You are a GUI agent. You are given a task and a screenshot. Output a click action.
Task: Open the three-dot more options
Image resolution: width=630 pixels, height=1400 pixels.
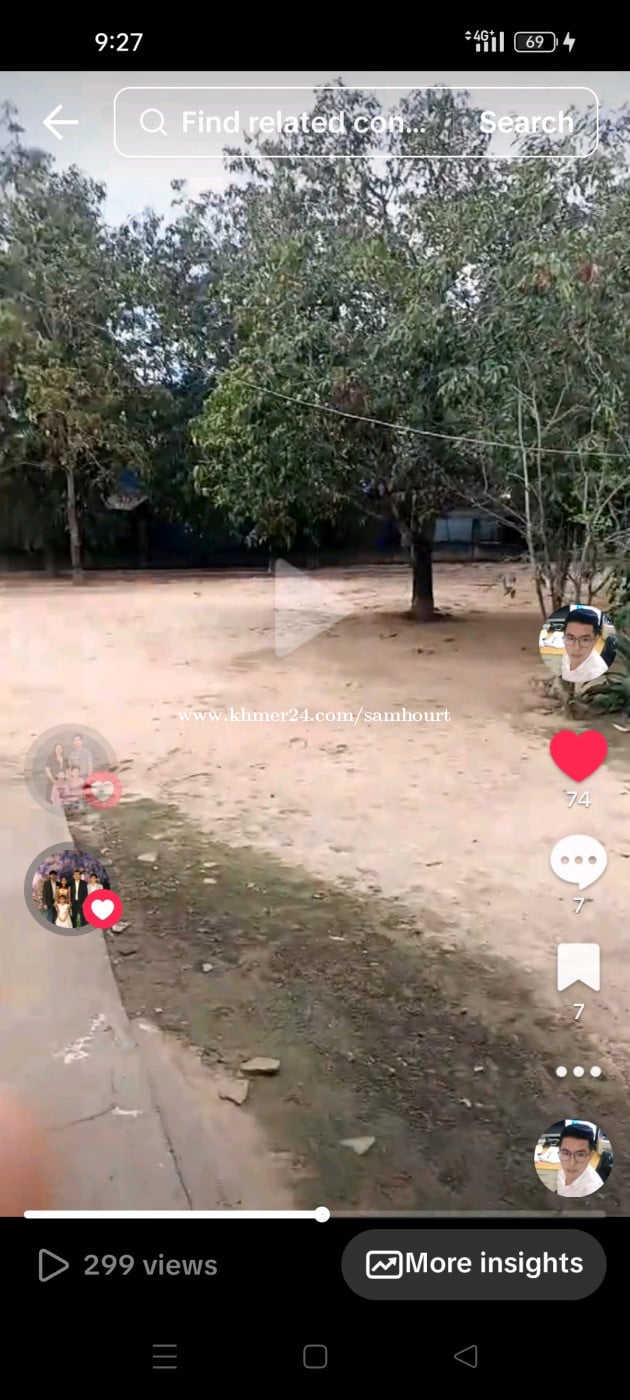578,1071
